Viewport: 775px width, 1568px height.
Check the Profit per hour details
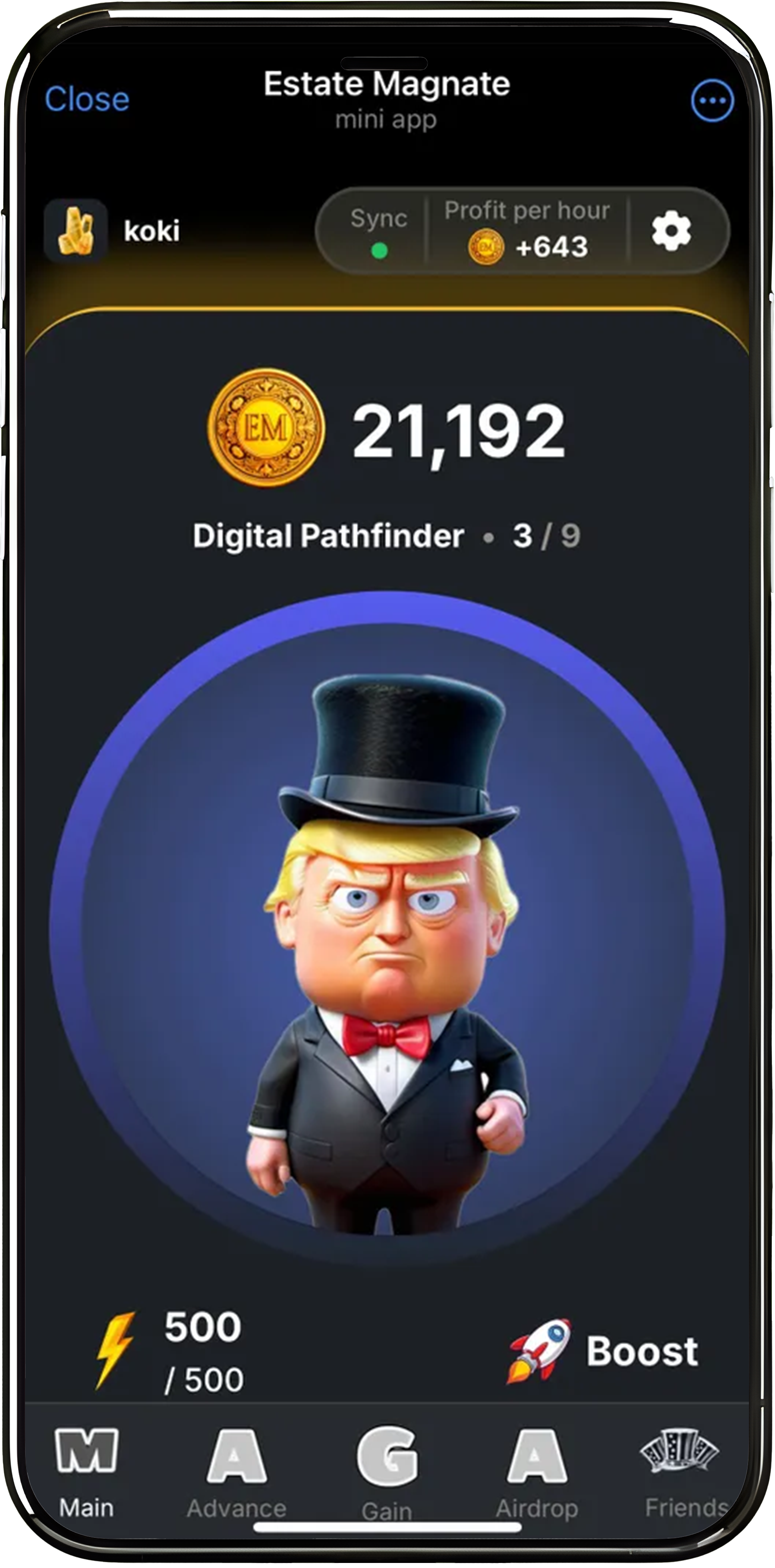click(x=526, y=231)
